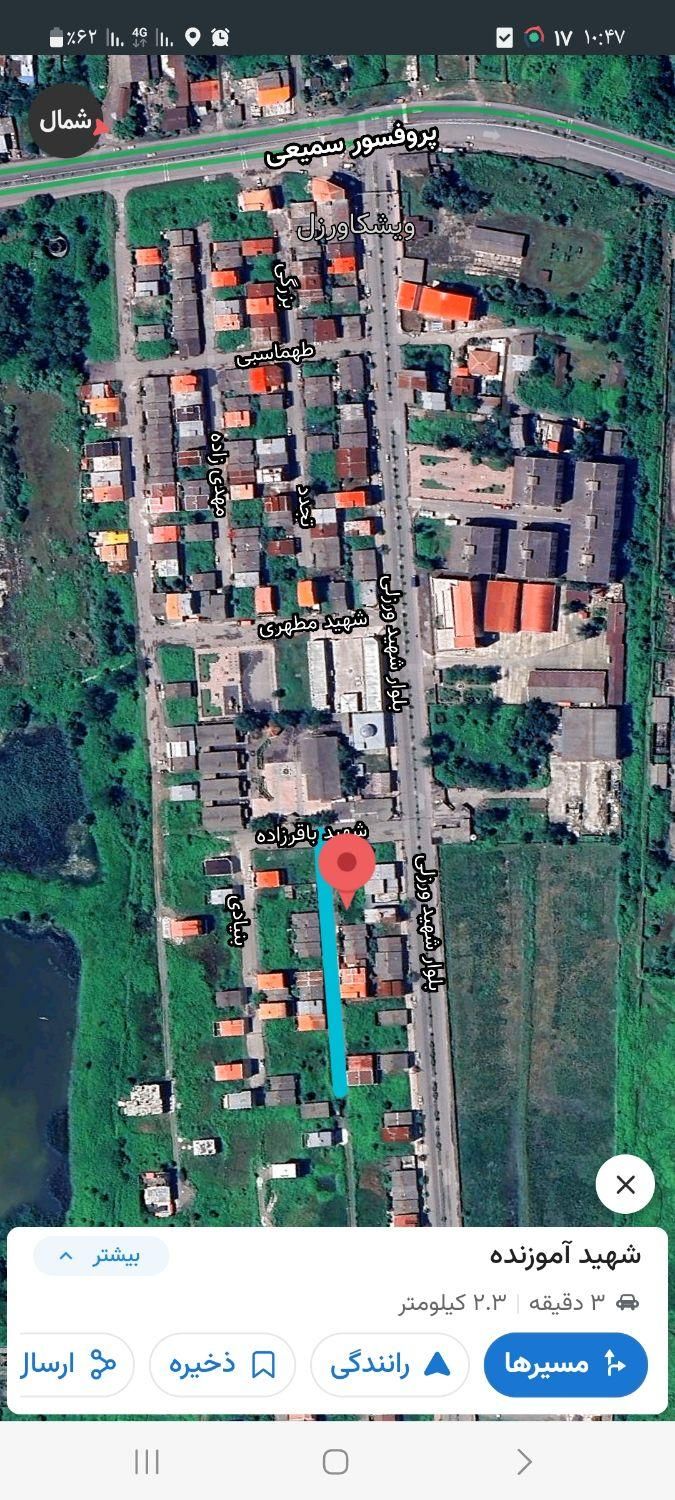Go back with the system back button
This screenshot has height=1500, width=675.
tap(524, 1462)
